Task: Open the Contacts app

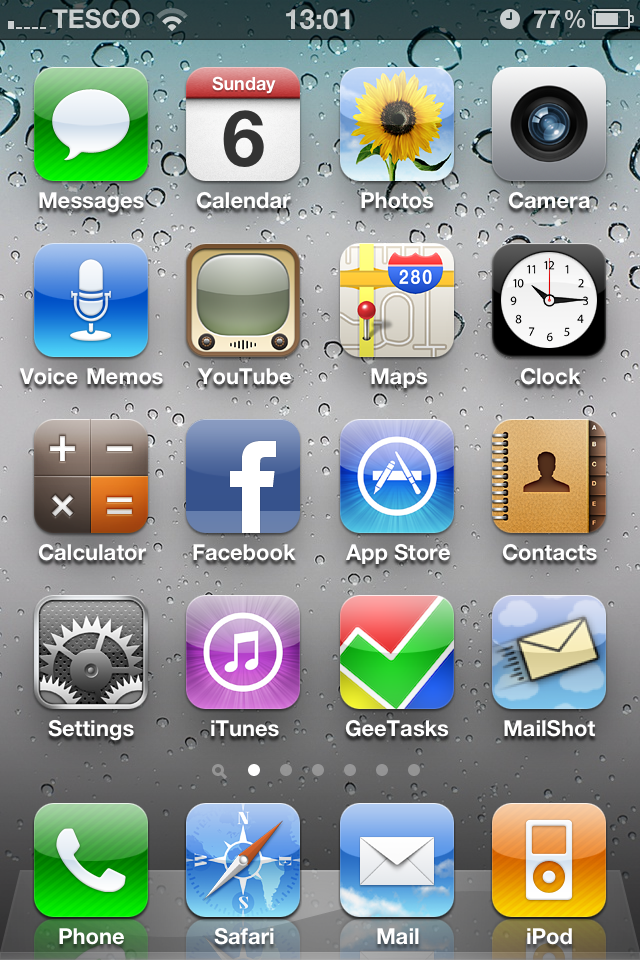Action: click(x=549, y=477)
